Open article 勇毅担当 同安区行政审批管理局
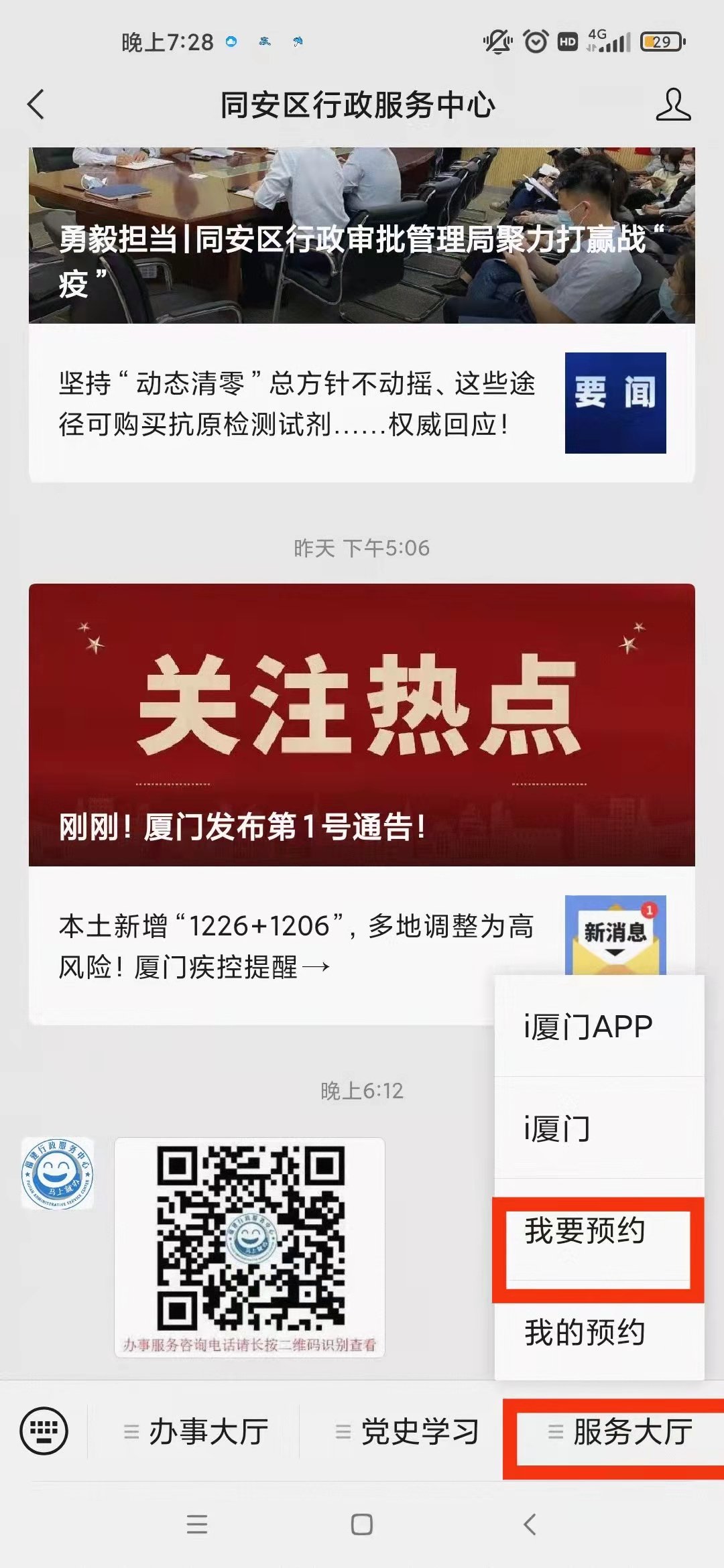The height and width of the screenshot is (1568, 724). (361, 236)
